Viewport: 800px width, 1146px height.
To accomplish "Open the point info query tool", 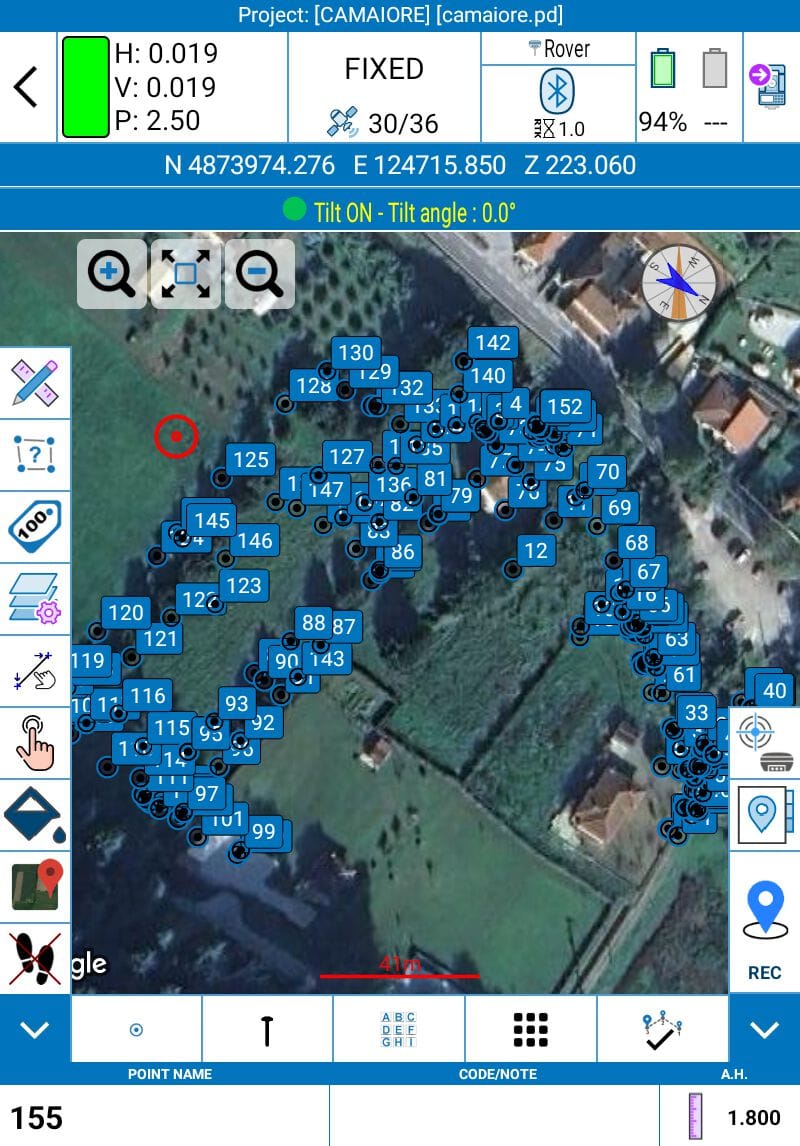I will [x=35, y=455].
